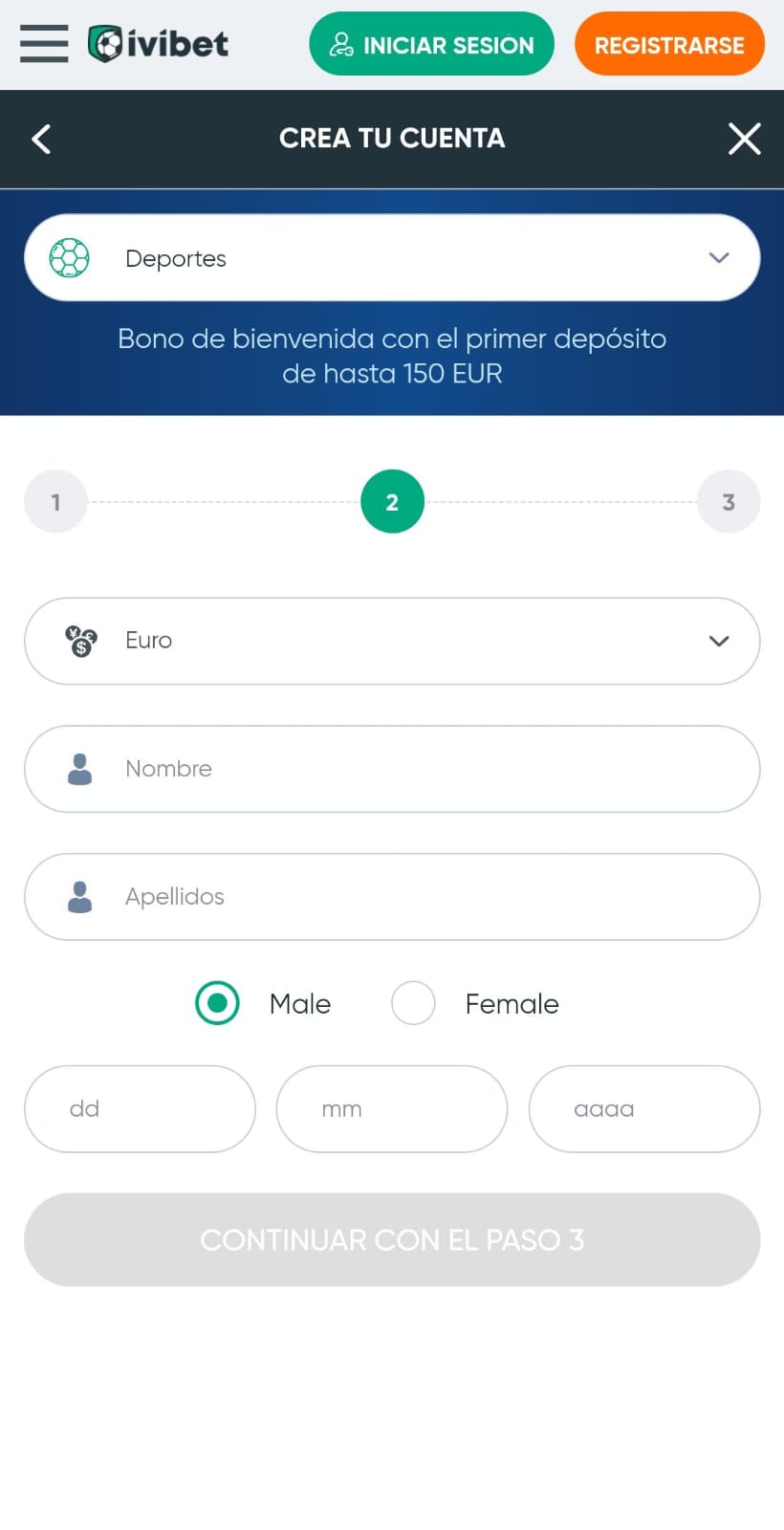The width and height of the screenshot is (784, 1530).
Task: Open the Euro currency dropdown
Action: pos(392,641)
